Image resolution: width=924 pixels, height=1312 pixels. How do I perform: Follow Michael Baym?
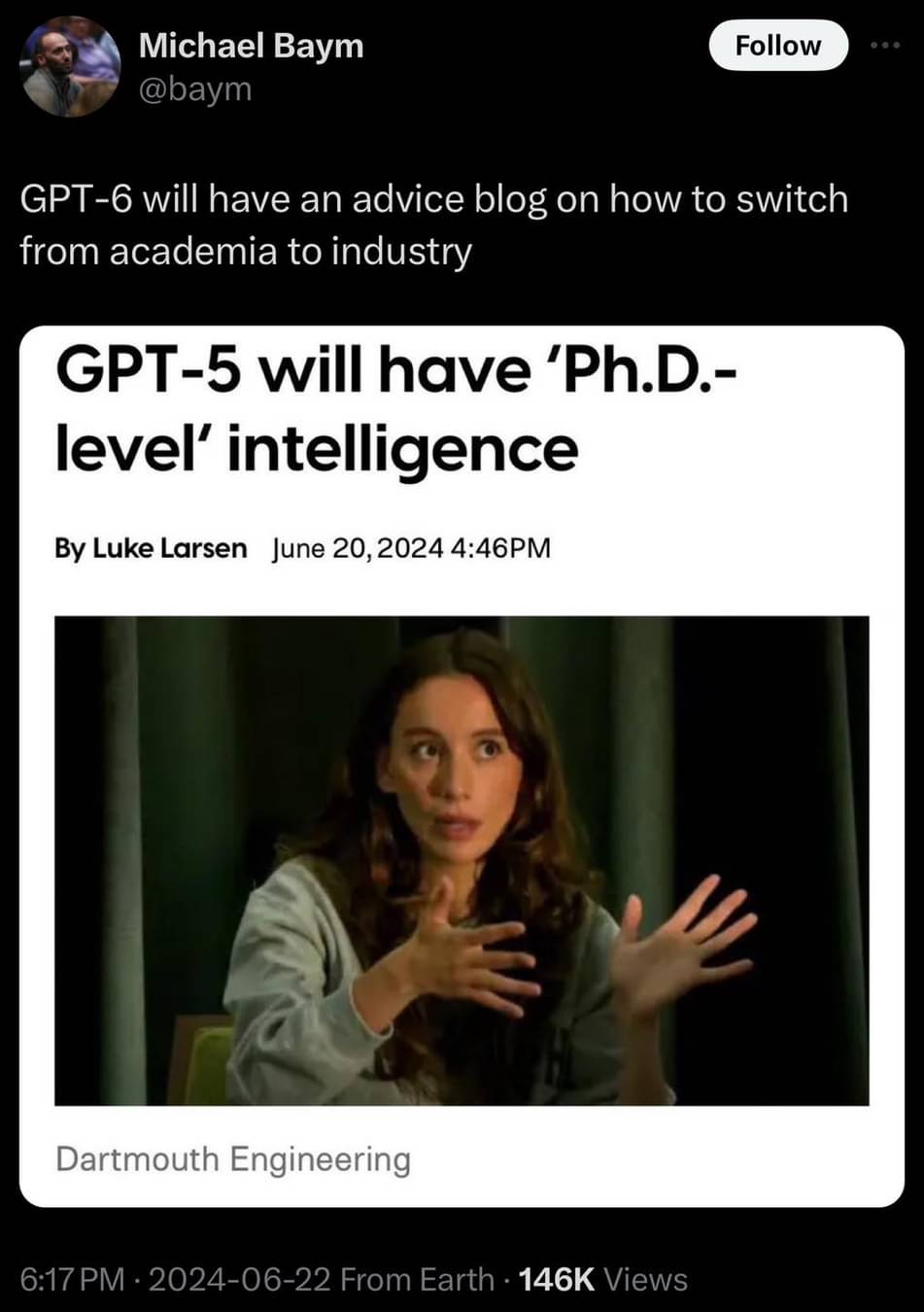(x=777, y=46)
